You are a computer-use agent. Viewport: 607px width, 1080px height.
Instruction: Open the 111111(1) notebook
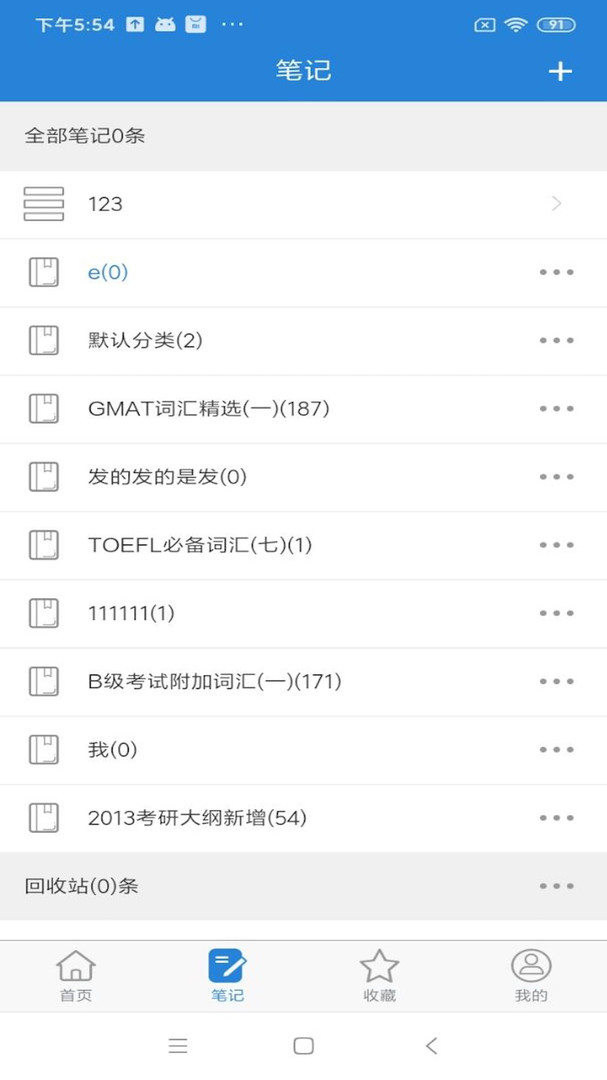pos(131,613)
